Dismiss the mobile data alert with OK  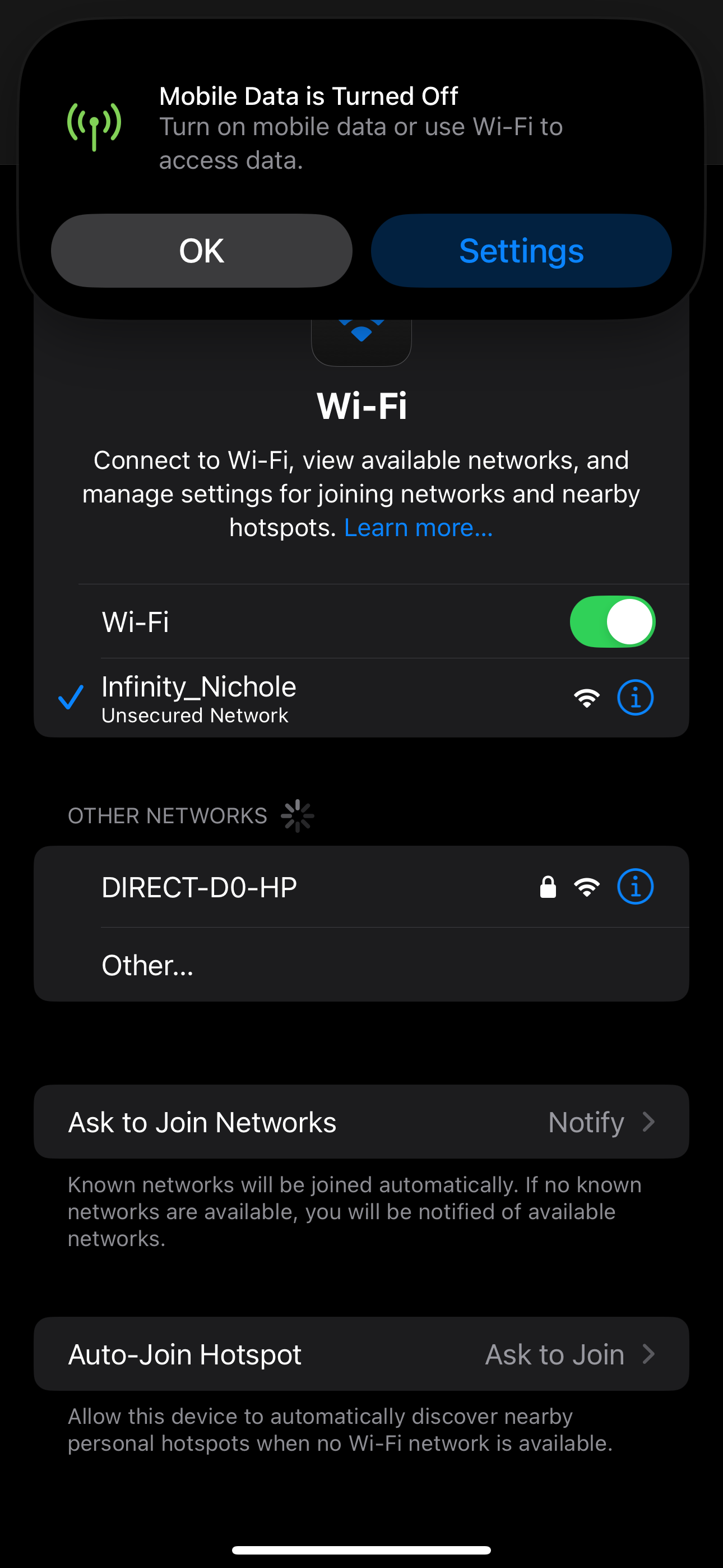click(x=201, y=251)
